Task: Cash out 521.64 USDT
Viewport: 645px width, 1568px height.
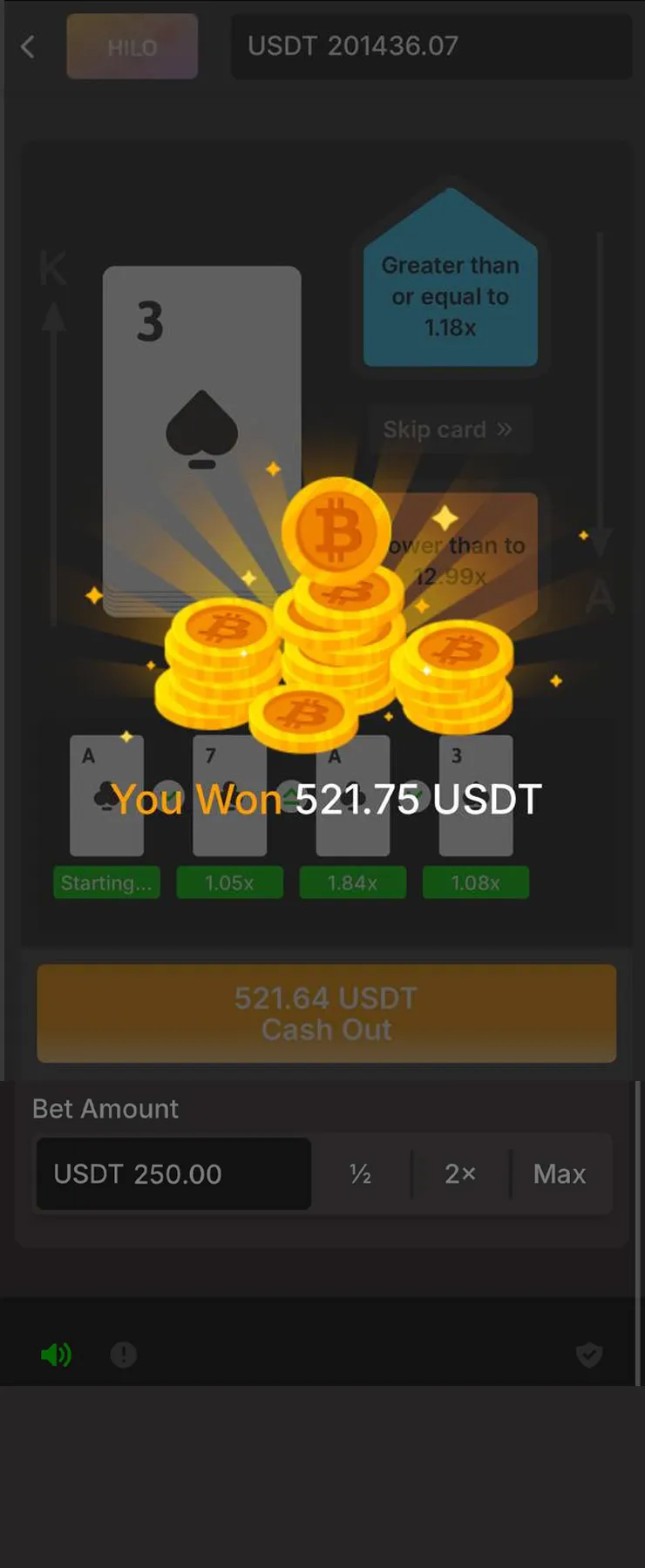Action: pos(326,1013)
